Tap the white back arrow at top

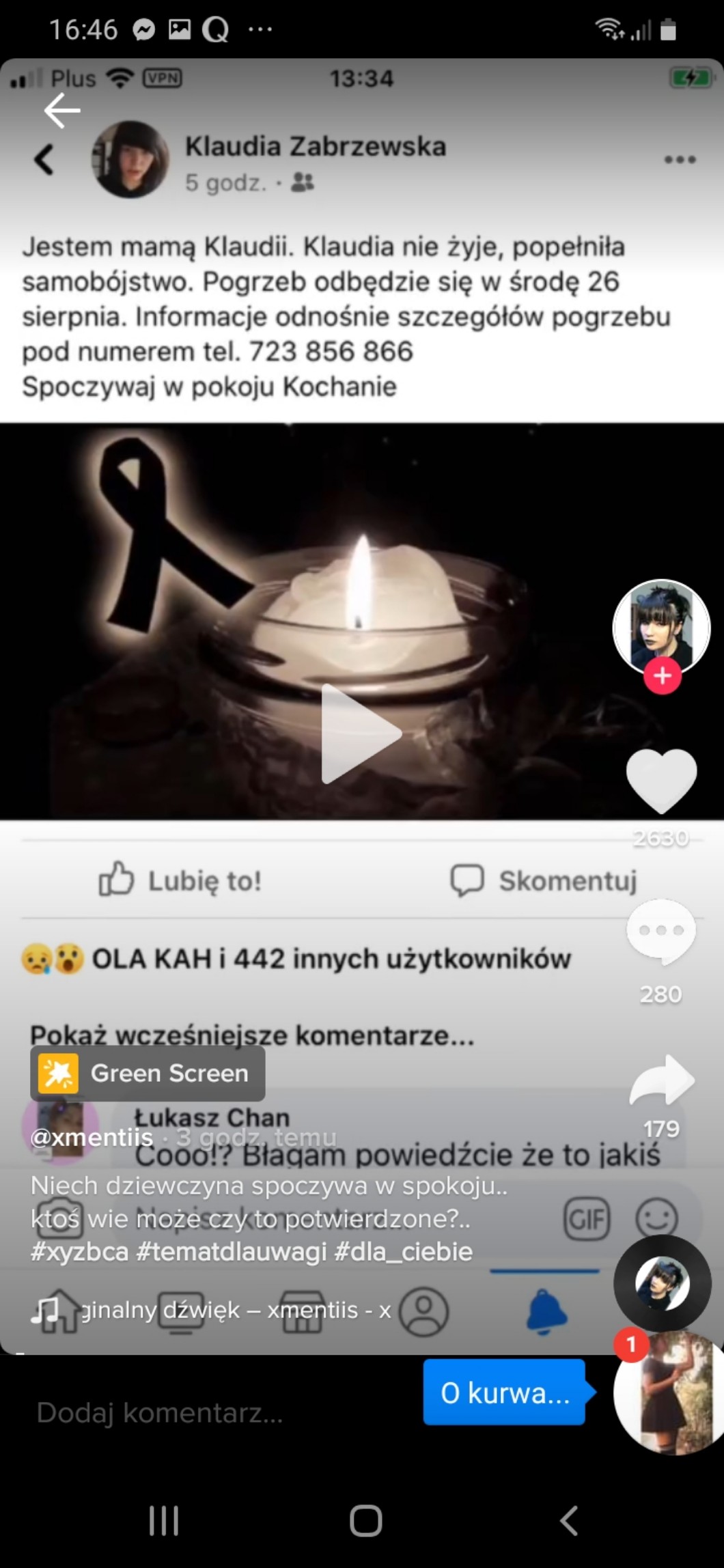pos(62,111)
